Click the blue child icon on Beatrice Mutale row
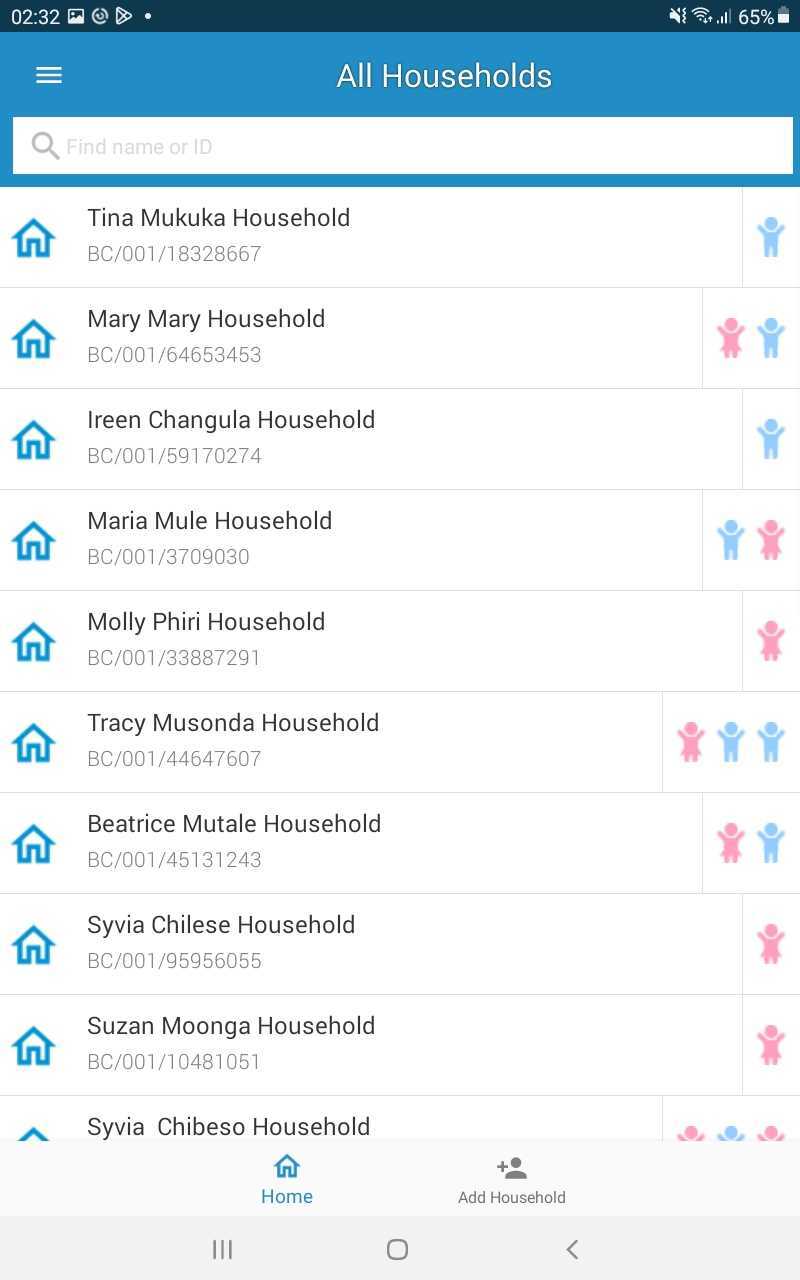The image size is (800, 1280). pos(770,842)
